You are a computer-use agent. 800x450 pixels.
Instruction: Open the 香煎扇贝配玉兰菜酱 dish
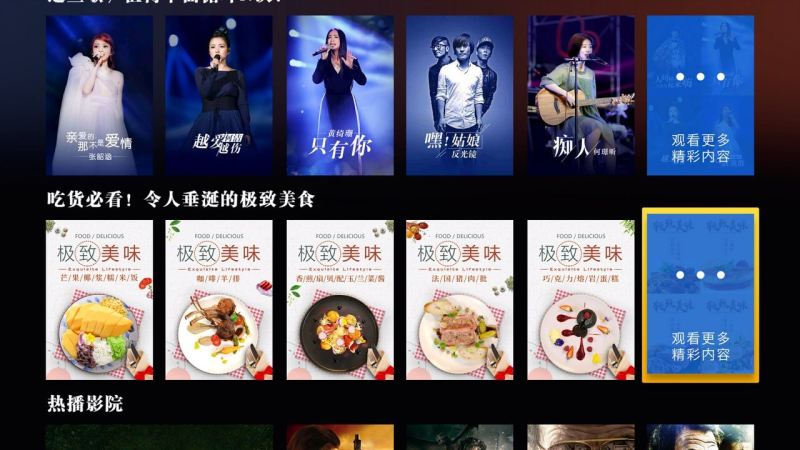339,299
